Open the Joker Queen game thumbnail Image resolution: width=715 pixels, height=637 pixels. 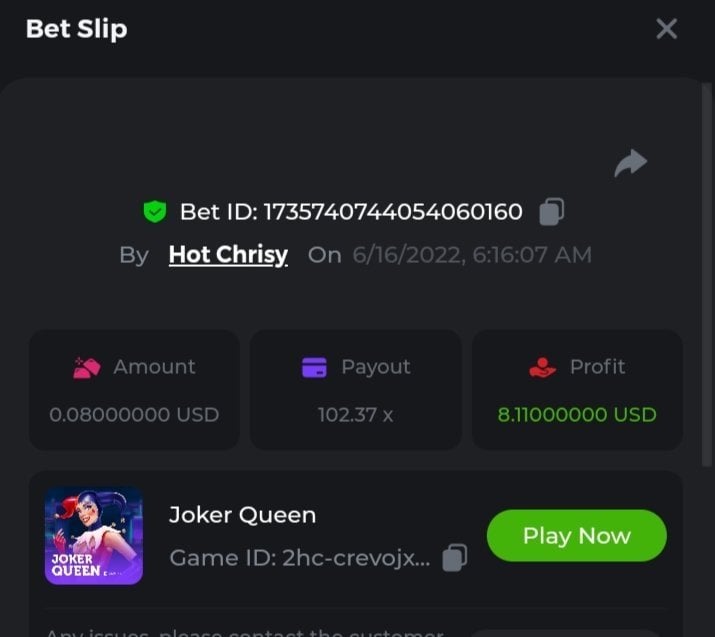tap(94, 536)
